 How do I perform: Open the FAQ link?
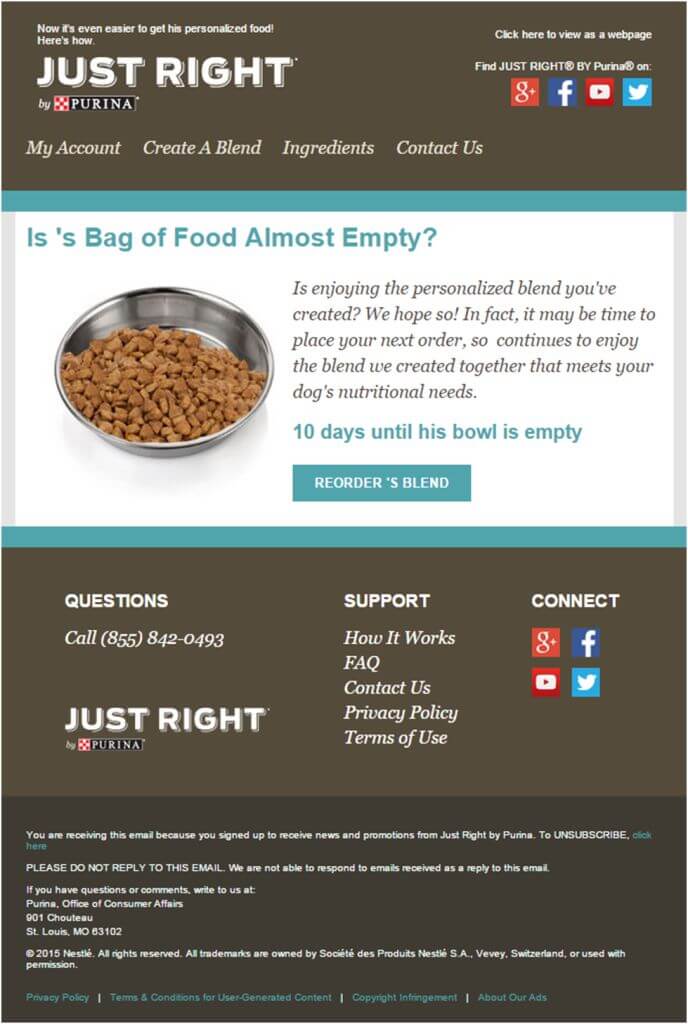(362, 663)
